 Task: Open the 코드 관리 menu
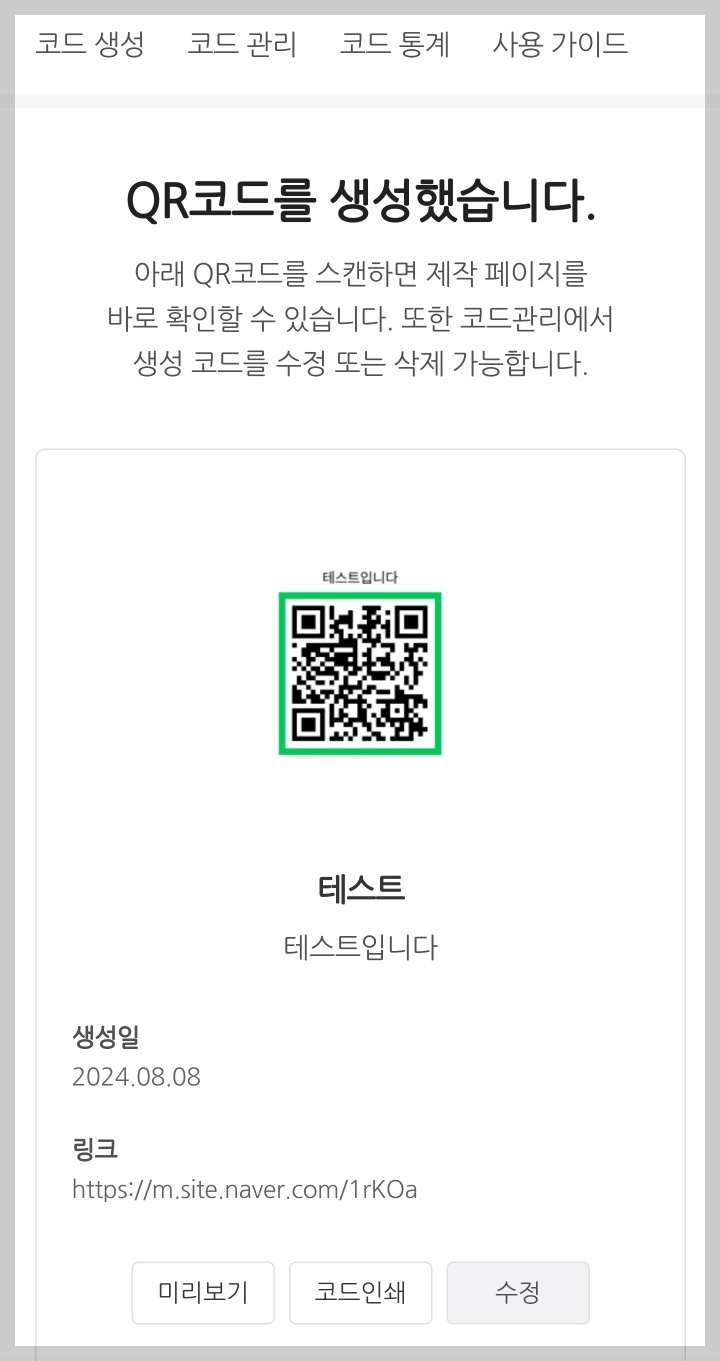(243, 43)
